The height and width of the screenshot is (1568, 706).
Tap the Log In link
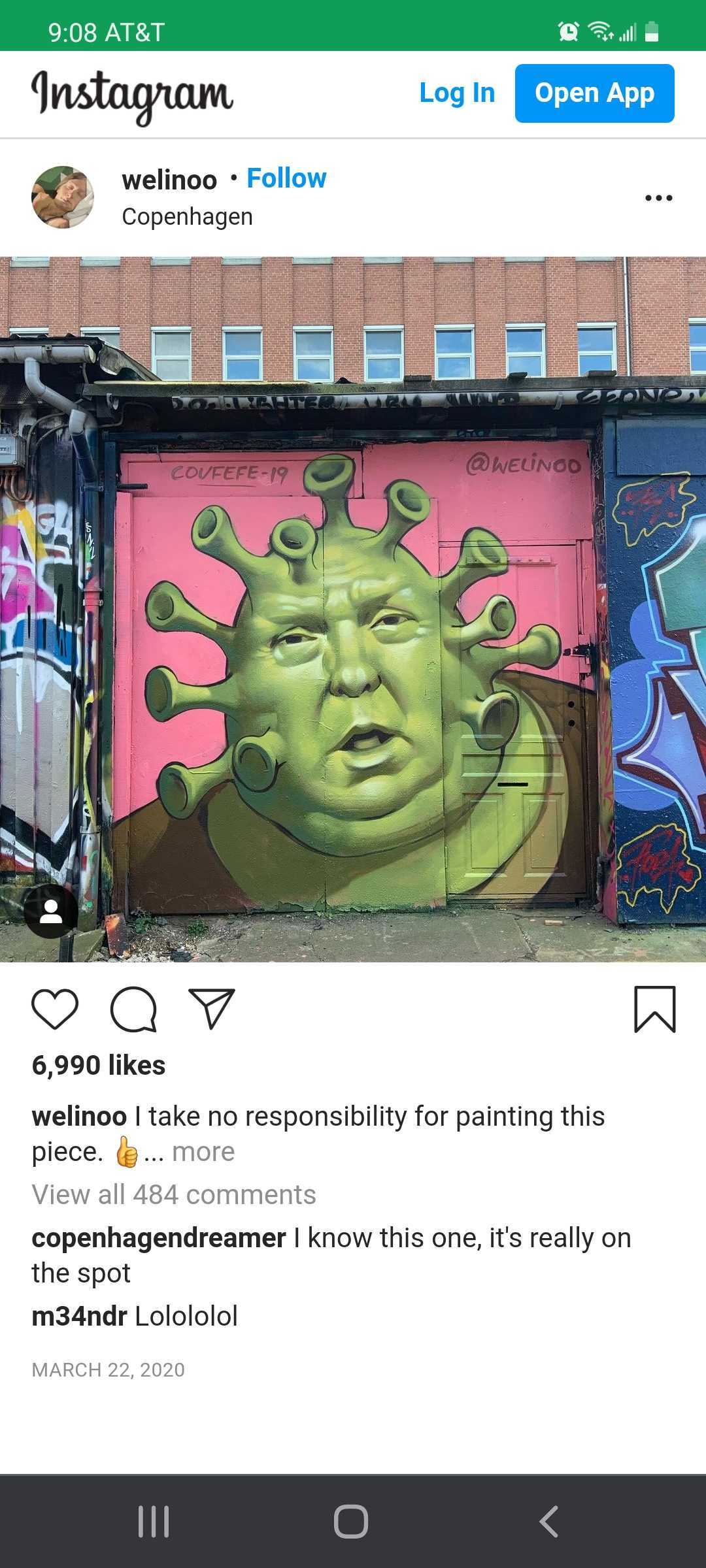coord(457,93)
